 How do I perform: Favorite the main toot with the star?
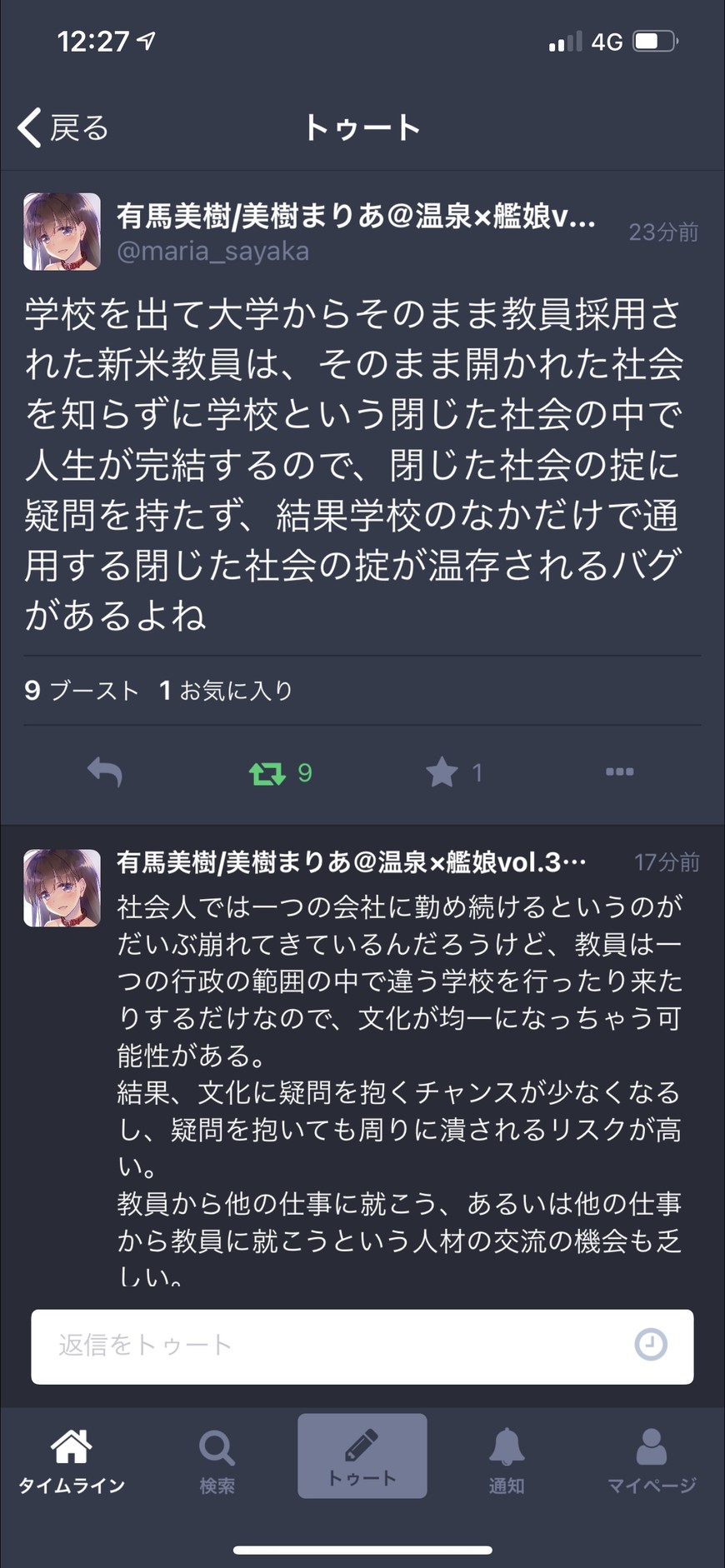(x=453, y=772)
